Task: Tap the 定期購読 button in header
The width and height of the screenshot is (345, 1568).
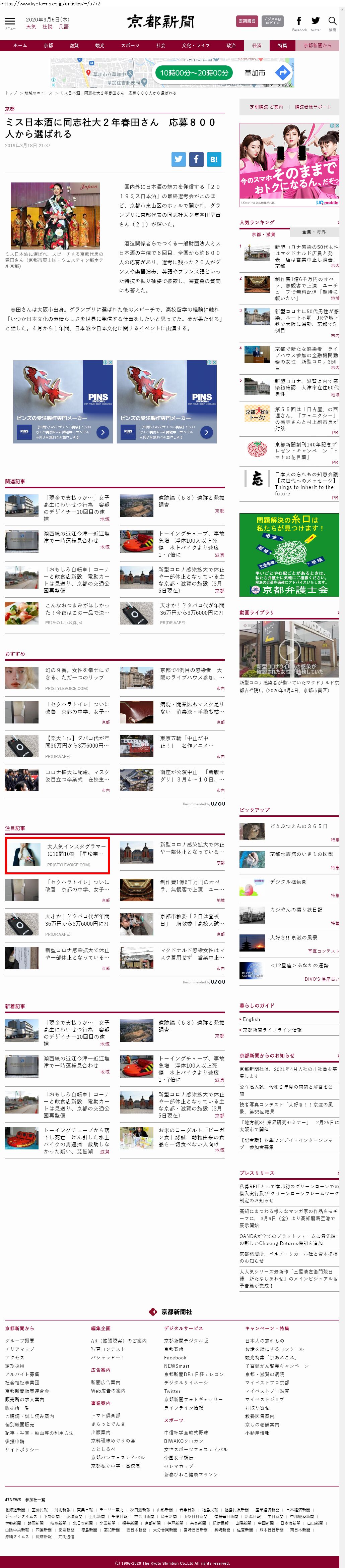Action: pyautogui.click(x=247, y=21)
